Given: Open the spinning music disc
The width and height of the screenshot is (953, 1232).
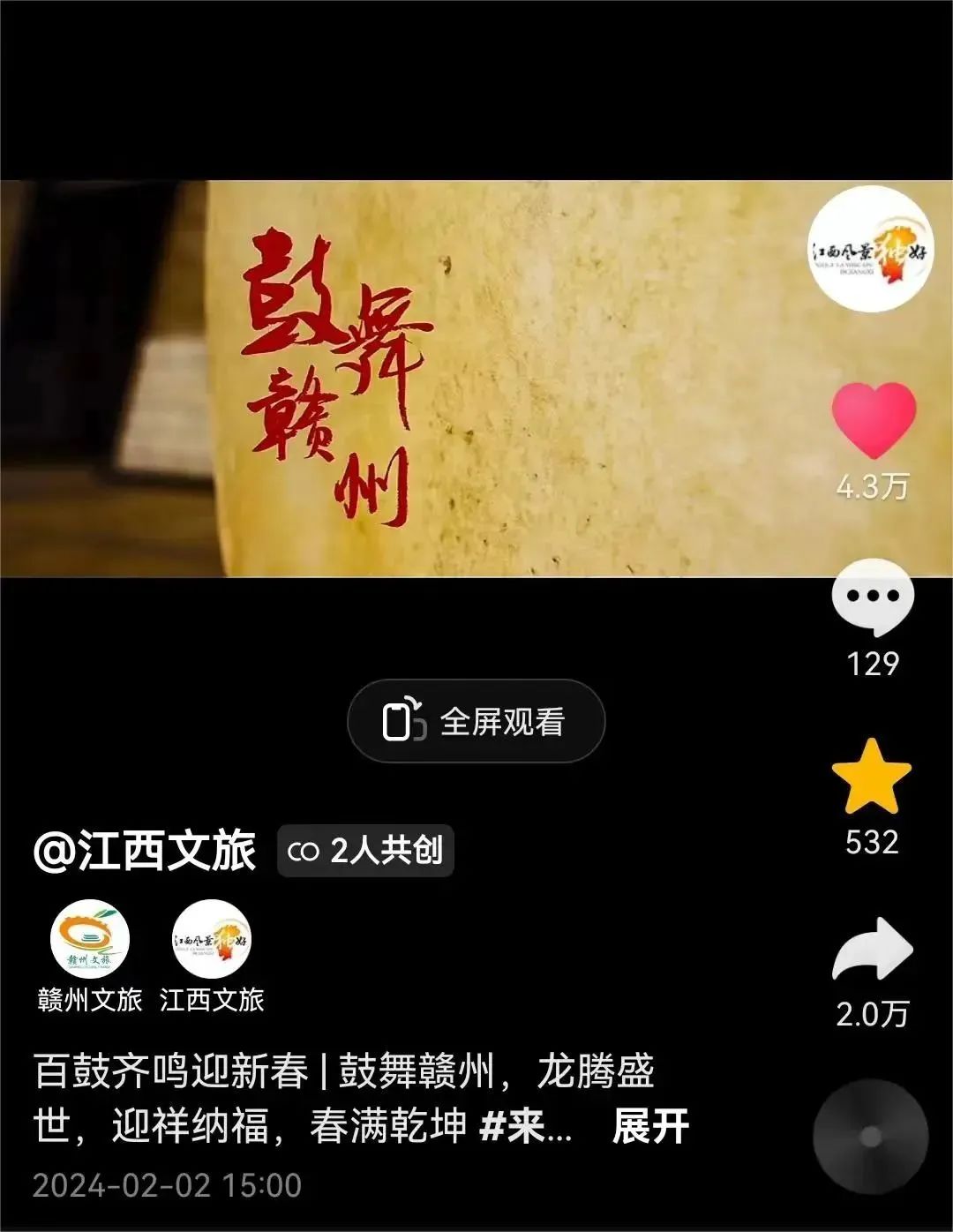Looking at the screenshot, I should point(870,1137).
